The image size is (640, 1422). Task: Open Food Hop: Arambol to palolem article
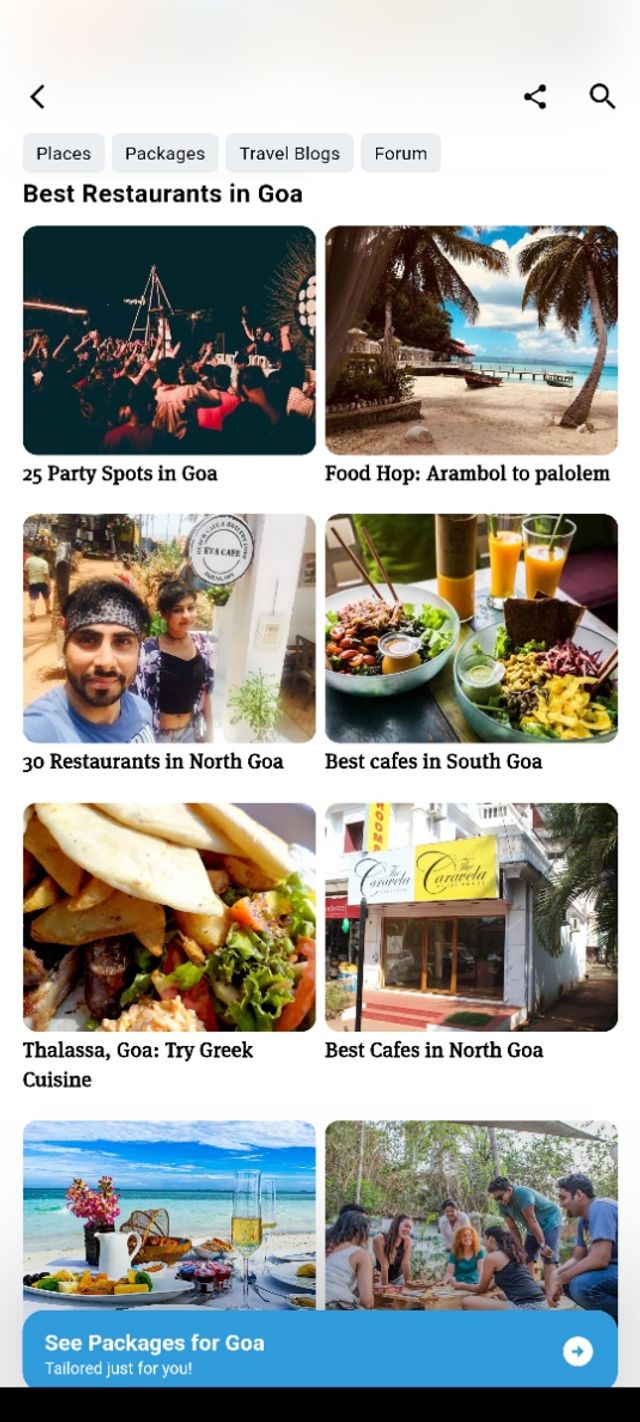coord(471,341)
